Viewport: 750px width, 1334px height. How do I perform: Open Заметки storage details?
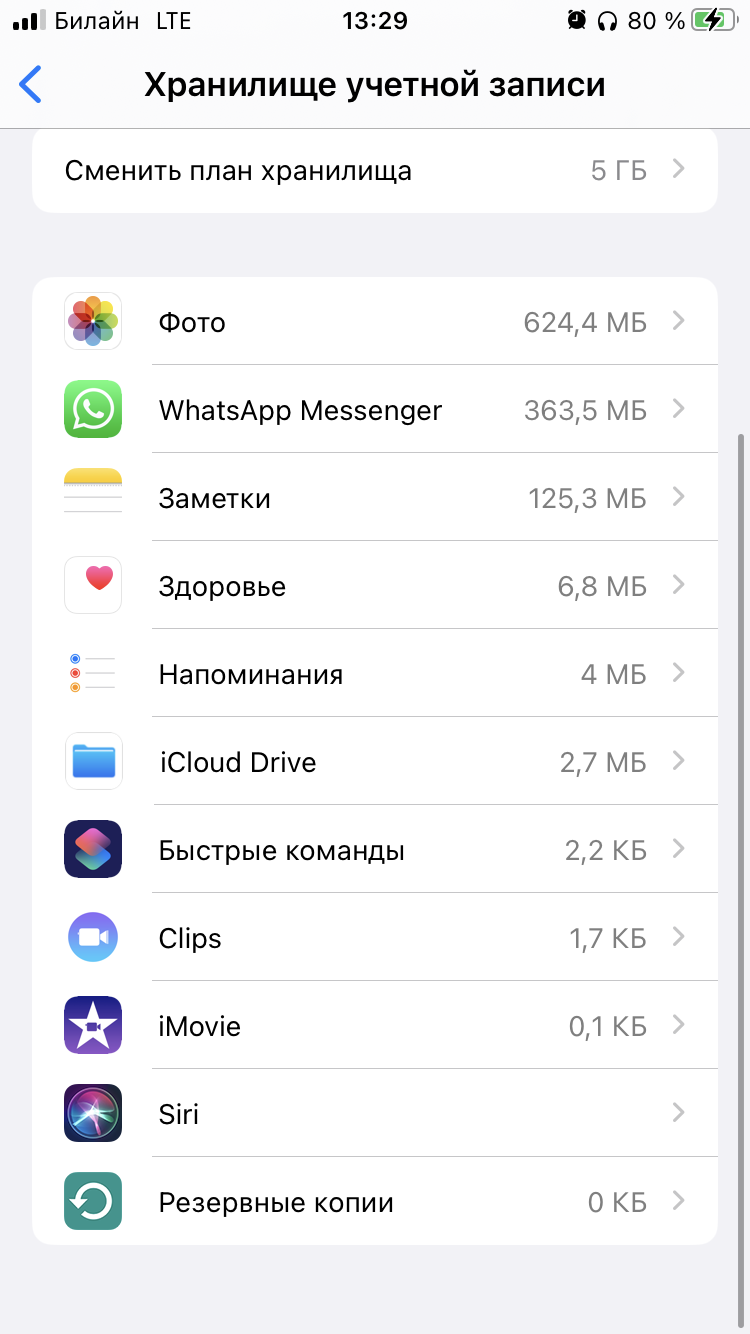tap(375, 498)
